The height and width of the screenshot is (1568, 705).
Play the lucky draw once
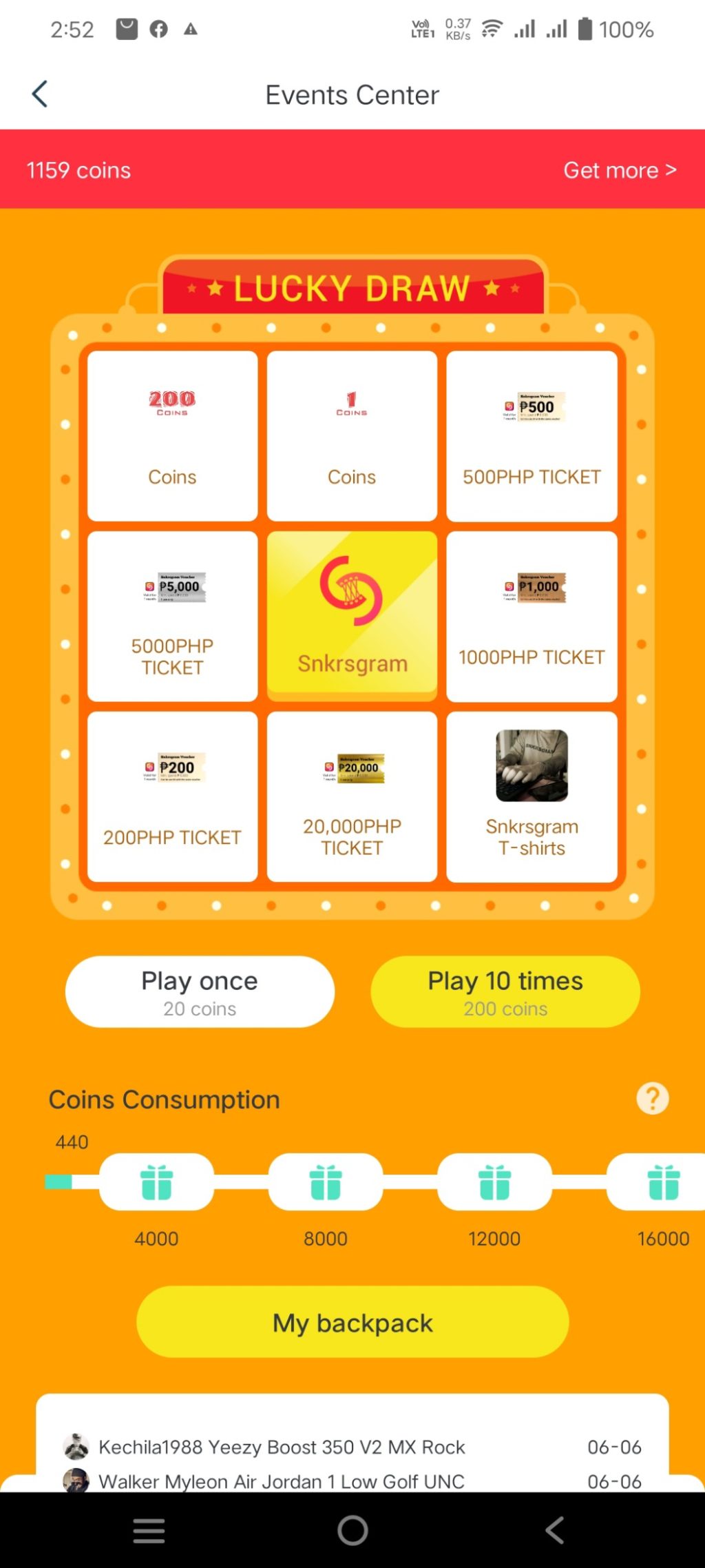coord(200,991)
